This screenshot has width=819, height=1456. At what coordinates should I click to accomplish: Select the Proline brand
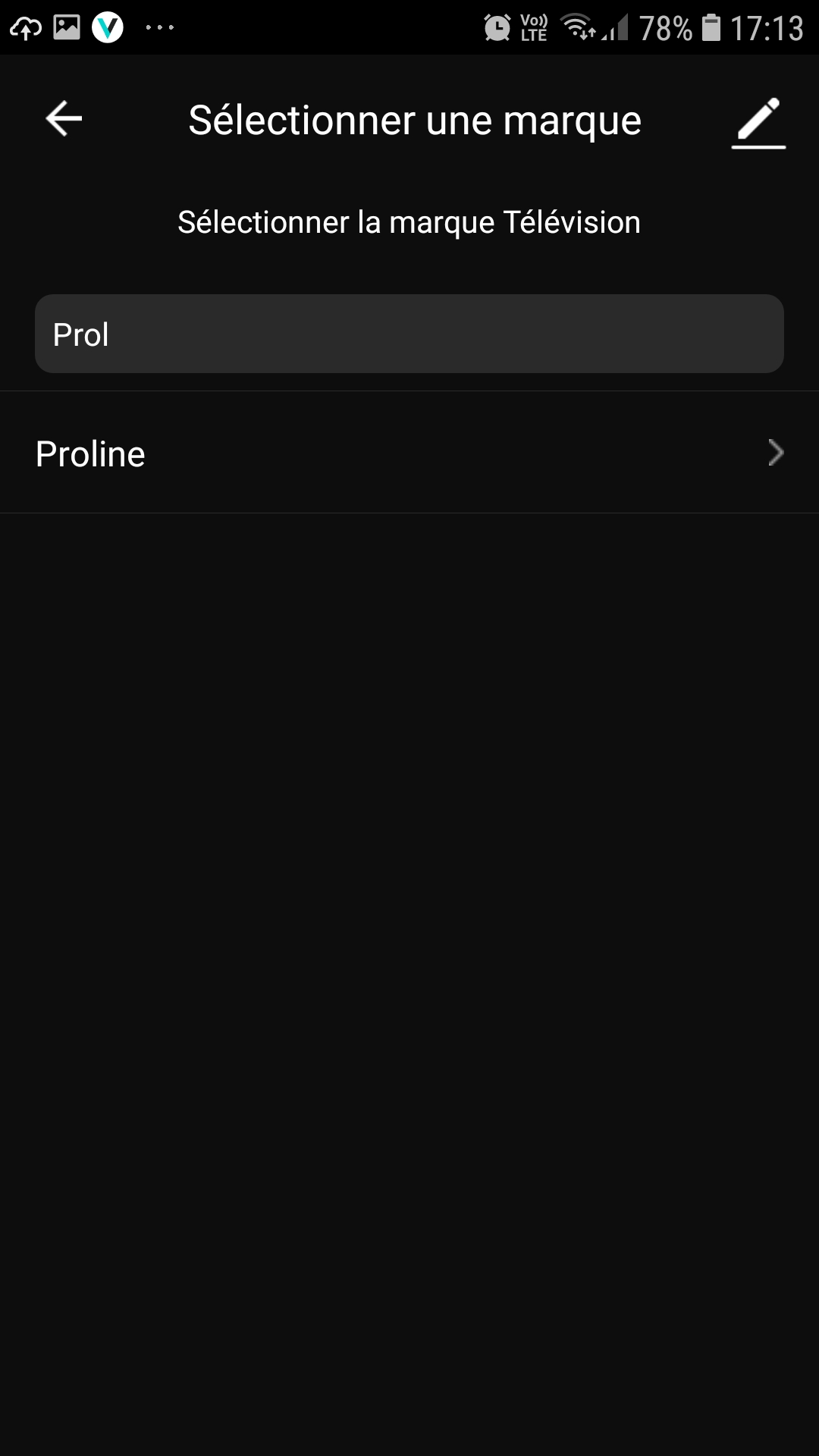tap(409, 453)
